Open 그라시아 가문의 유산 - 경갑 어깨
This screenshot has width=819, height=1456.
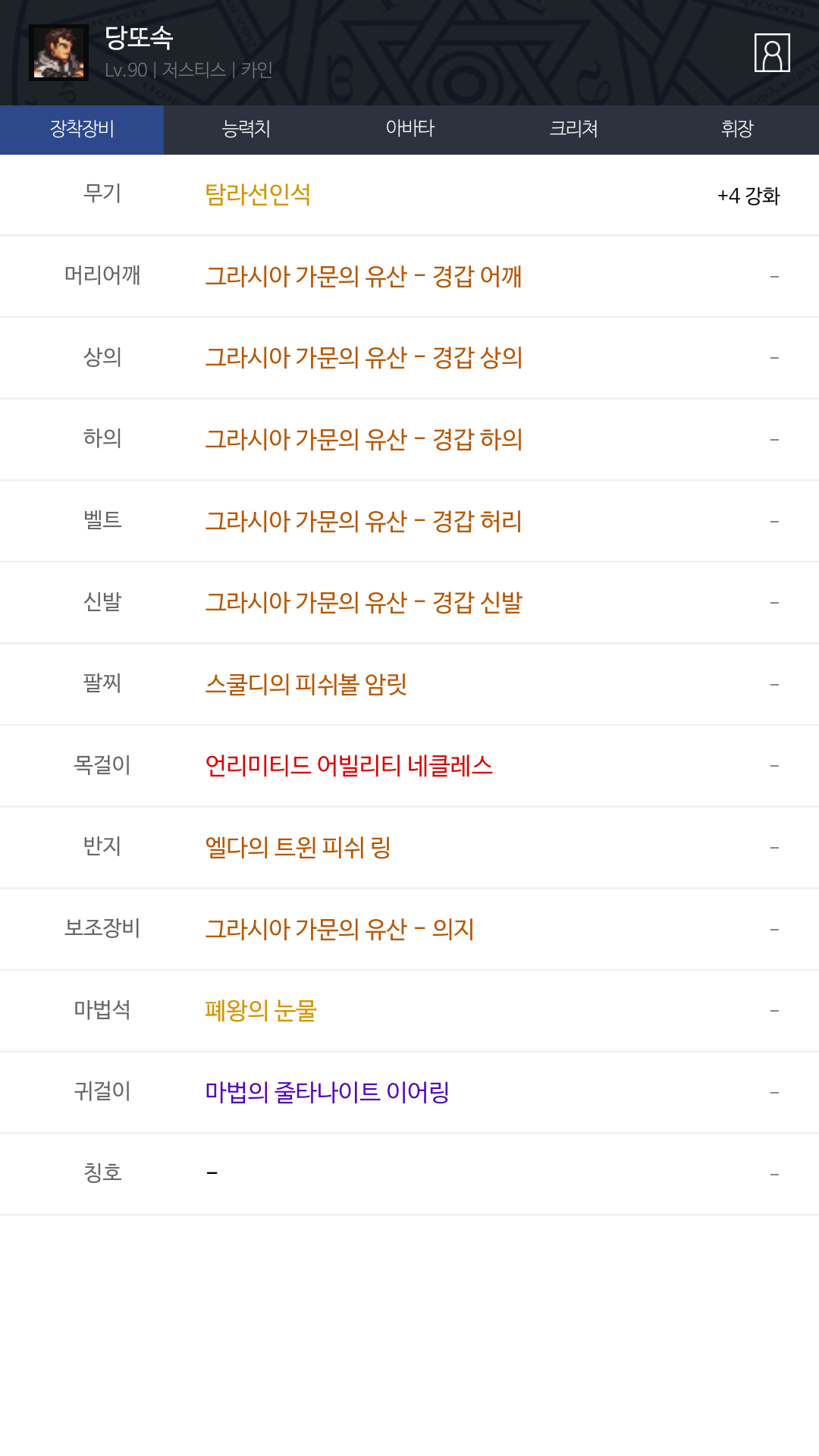[x=363, y=276]
